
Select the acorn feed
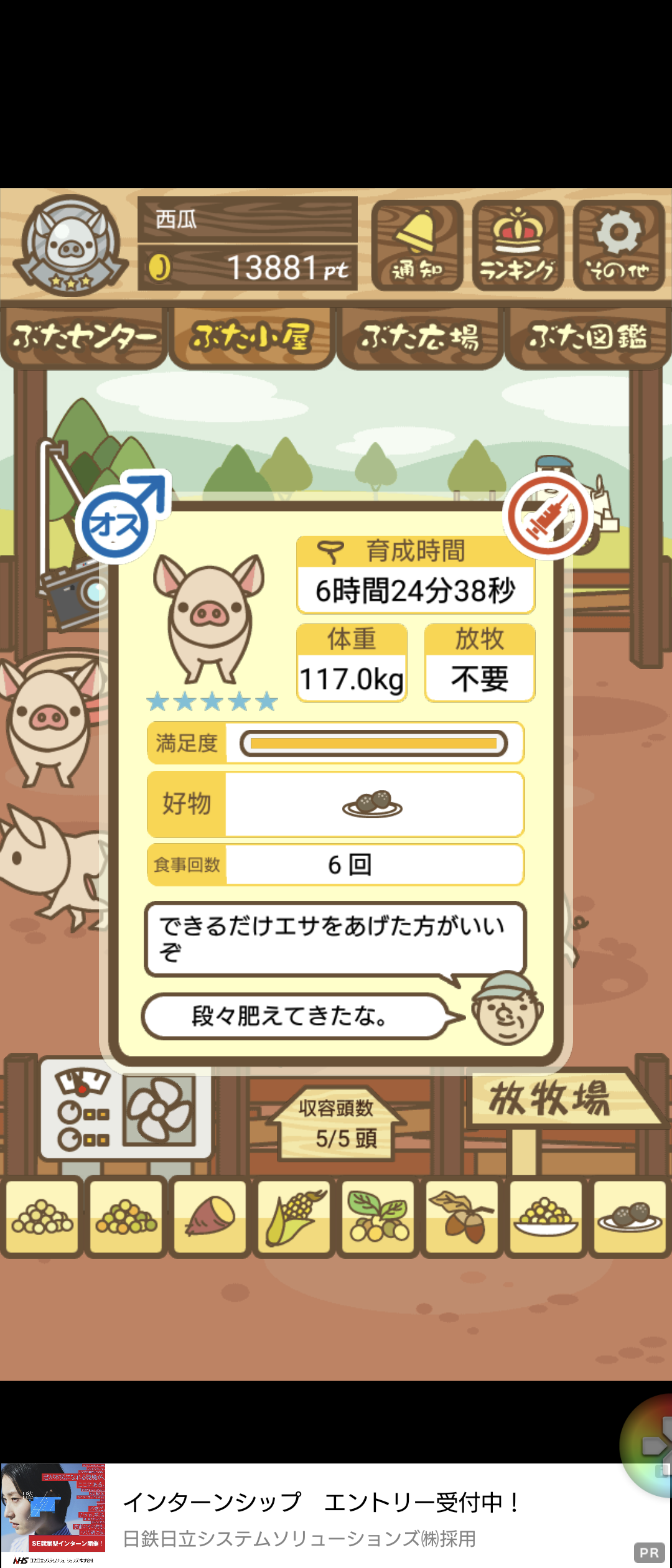(462, 1216)
